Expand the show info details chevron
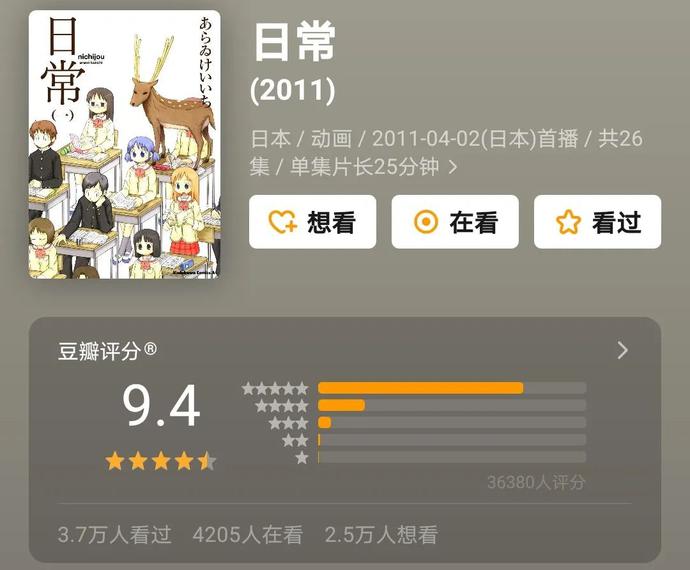The width and height of the screenshot is (690, 570). click(453, 168)
